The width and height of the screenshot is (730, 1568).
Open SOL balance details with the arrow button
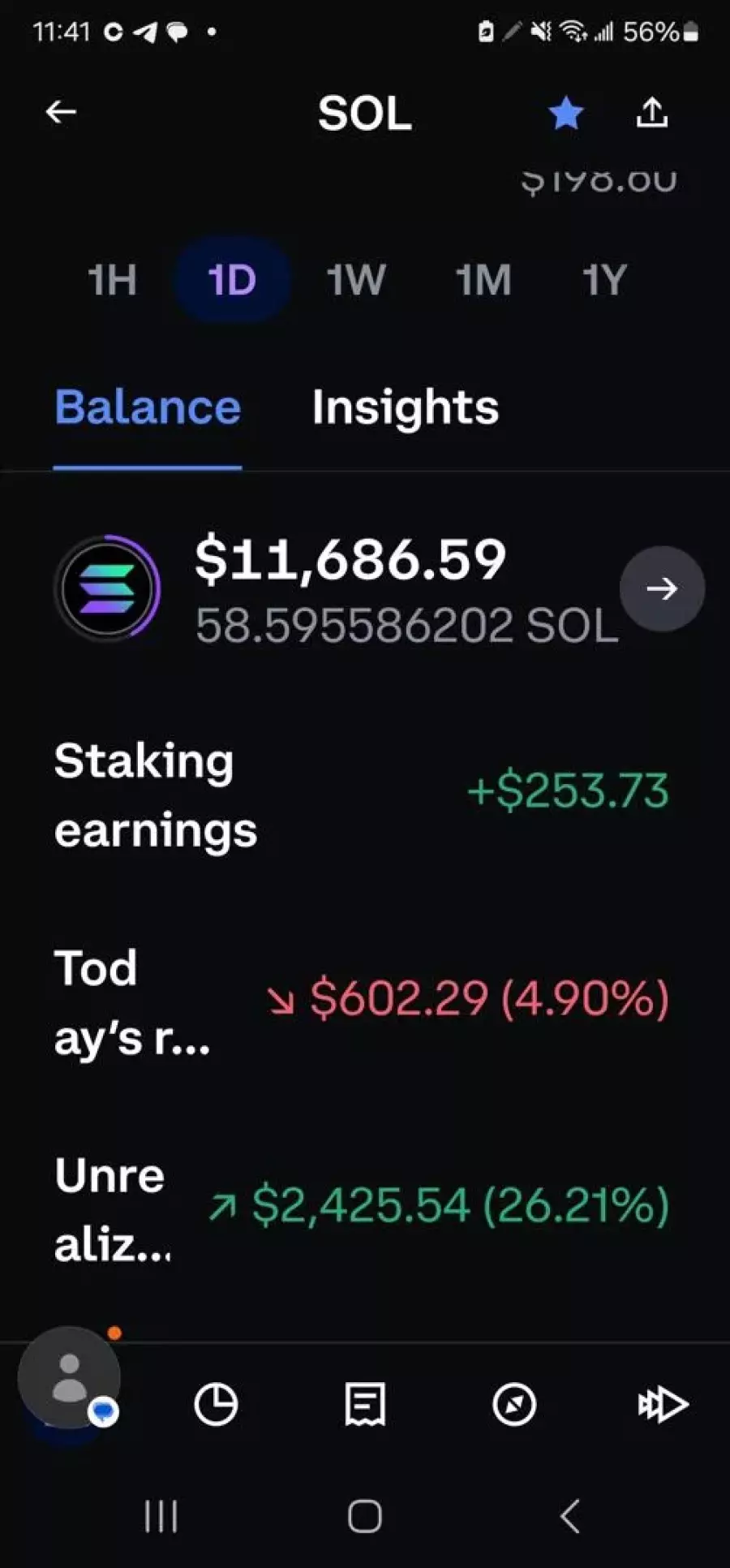pos(662,588)
